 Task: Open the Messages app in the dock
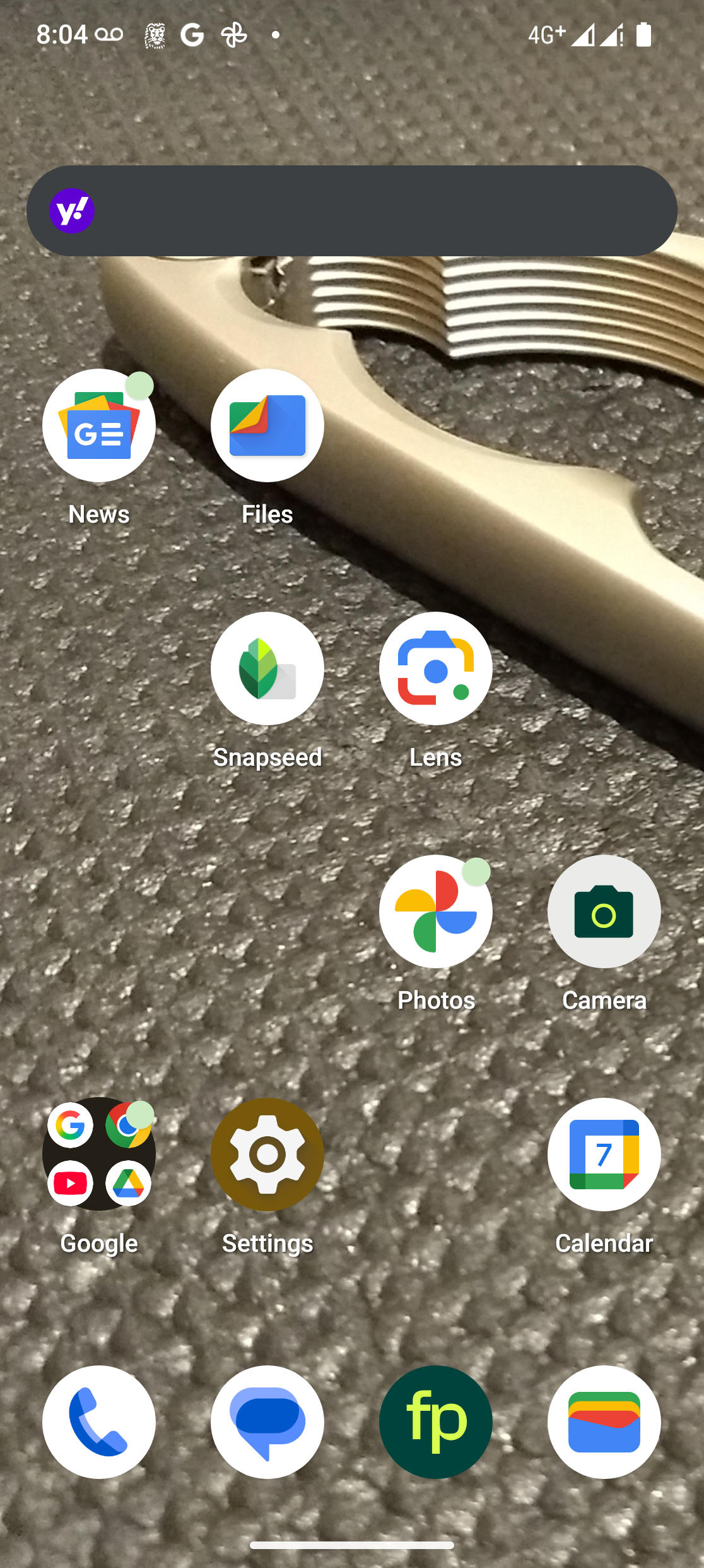(267, 1422)
